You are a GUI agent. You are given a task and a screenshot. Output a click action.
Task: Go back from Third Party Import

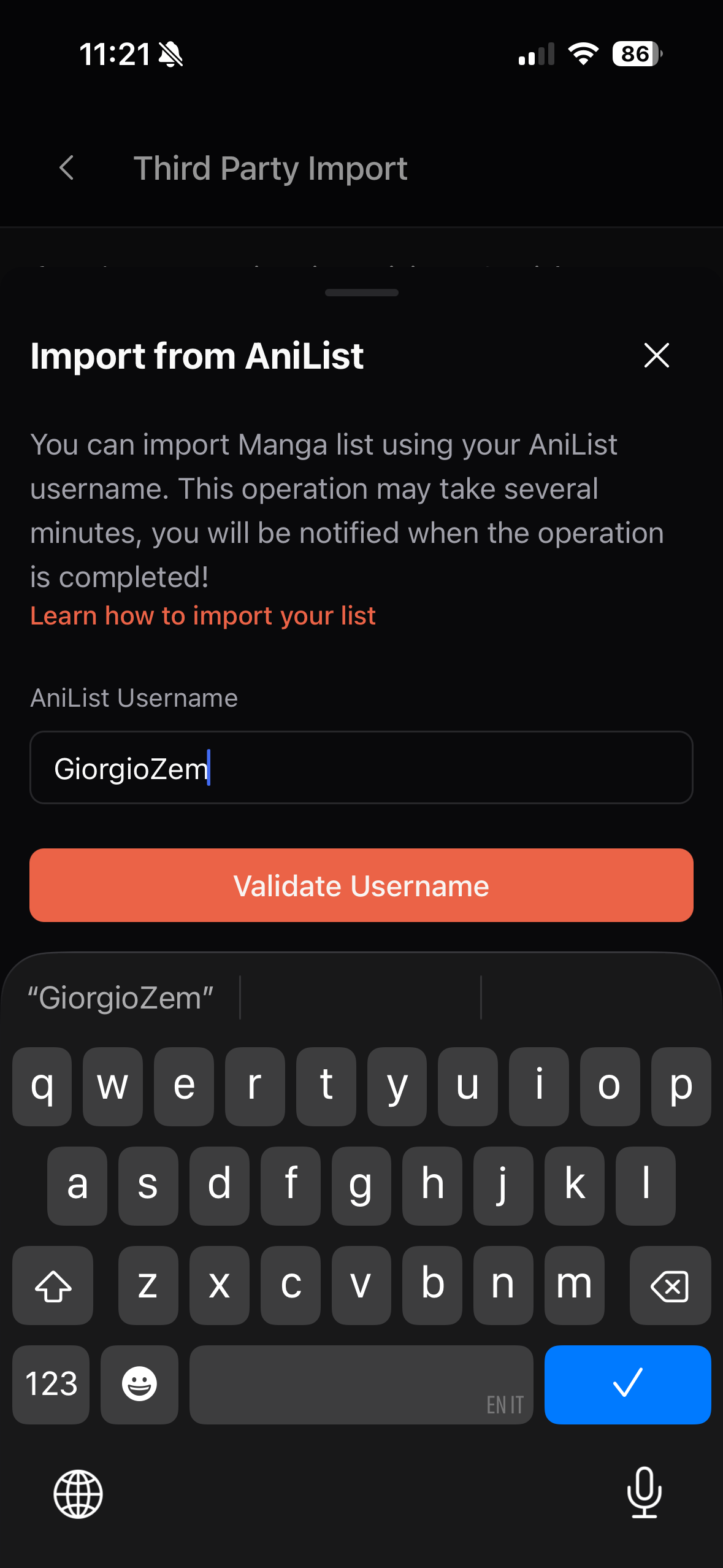click(67, 168)
